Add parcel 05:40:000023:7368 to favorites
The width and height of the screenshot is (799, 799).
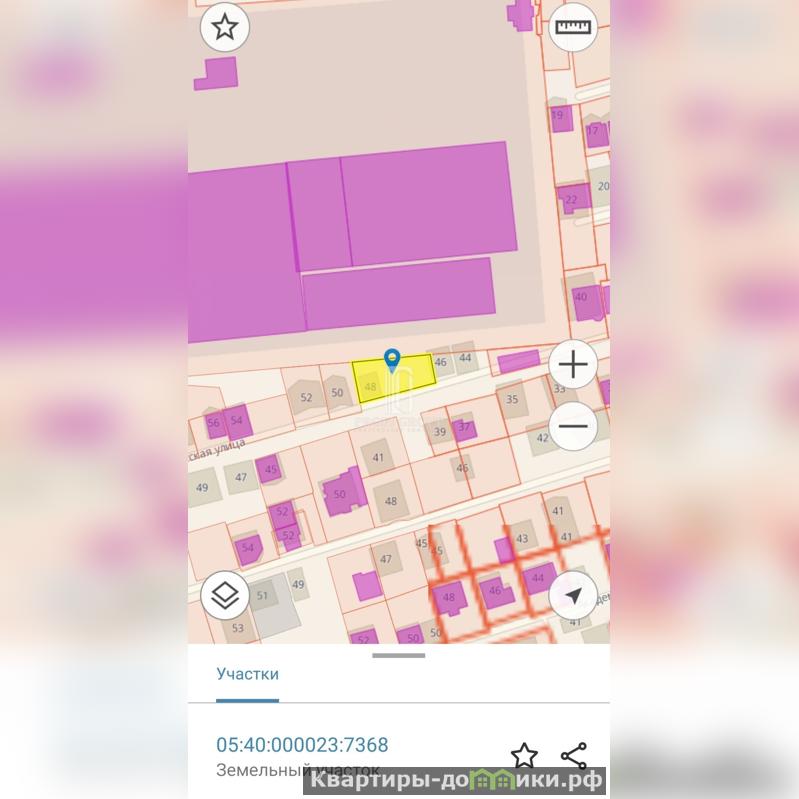pos(524,755)
